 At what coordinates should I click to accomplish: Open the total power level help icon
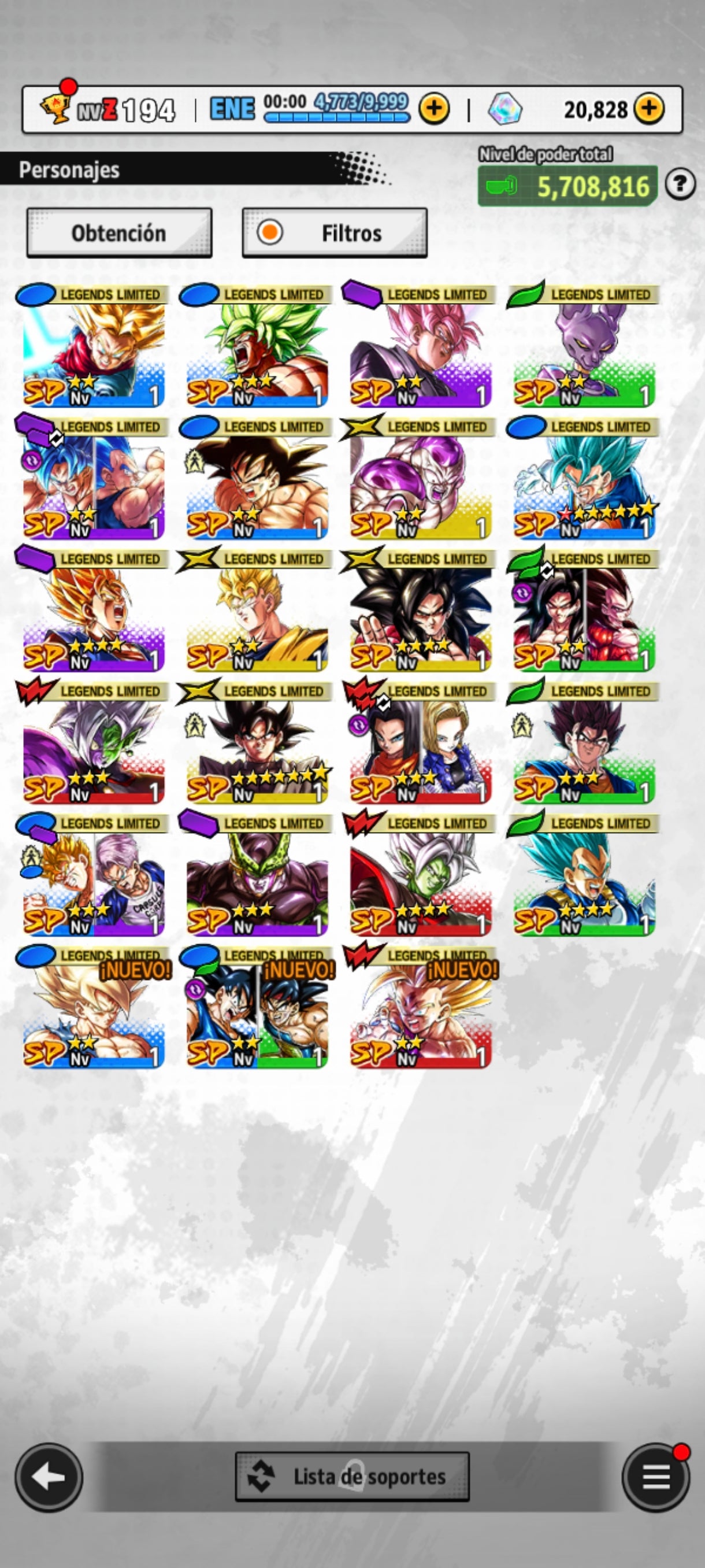(680, 184)
